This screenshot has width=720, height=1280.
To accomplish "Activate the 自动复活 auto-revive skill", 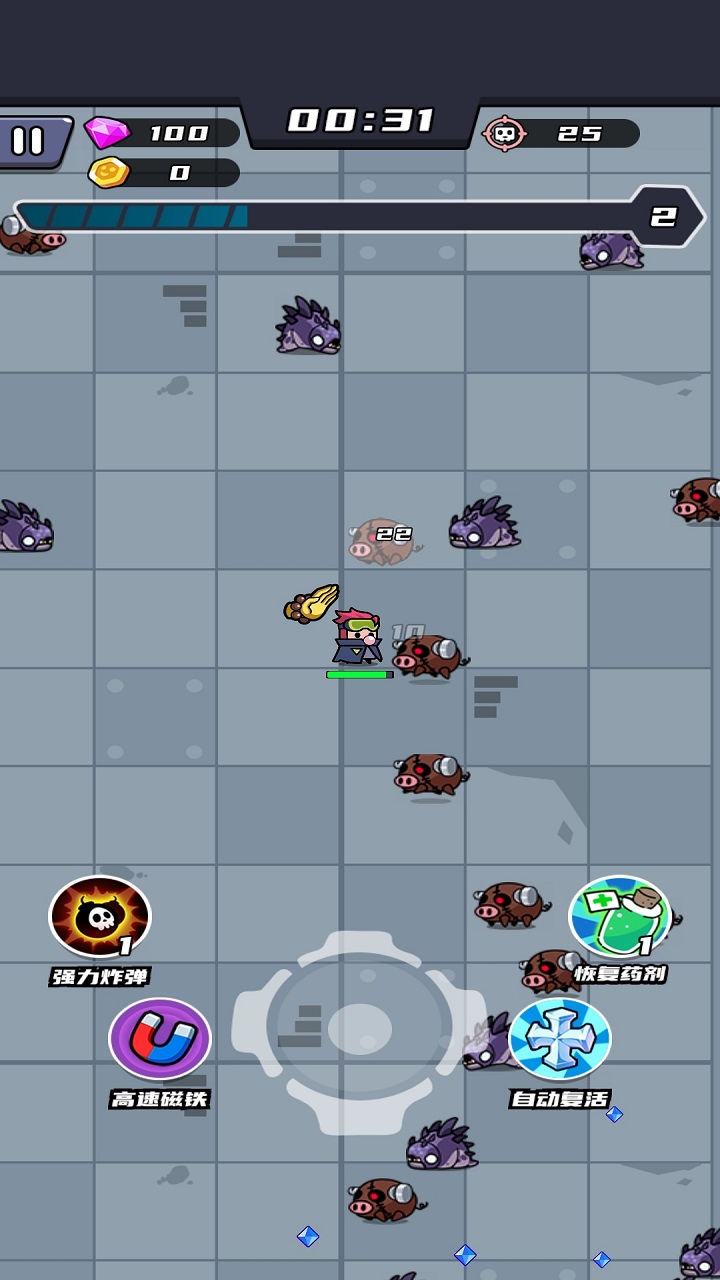I will 560,1040.
